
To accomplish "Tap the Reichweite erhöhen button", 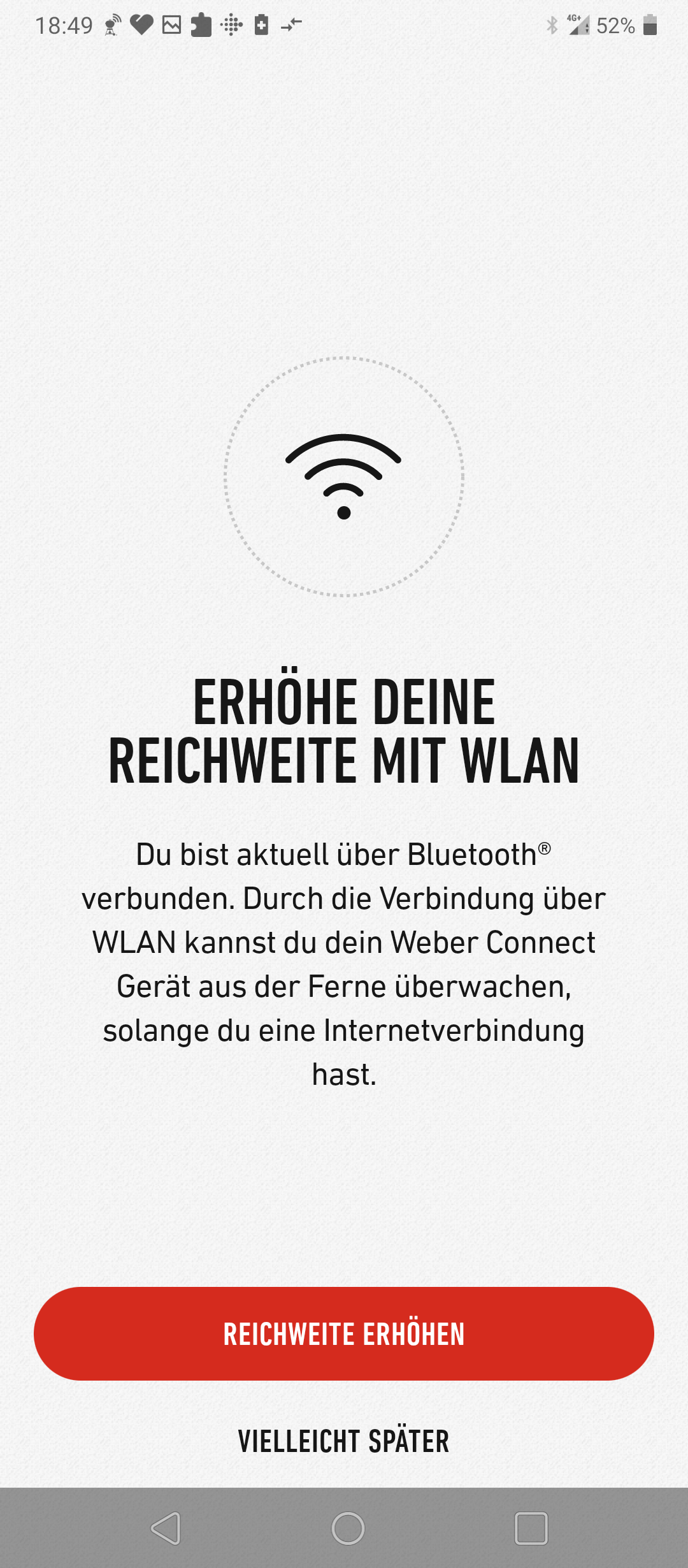I will 344,1333.
